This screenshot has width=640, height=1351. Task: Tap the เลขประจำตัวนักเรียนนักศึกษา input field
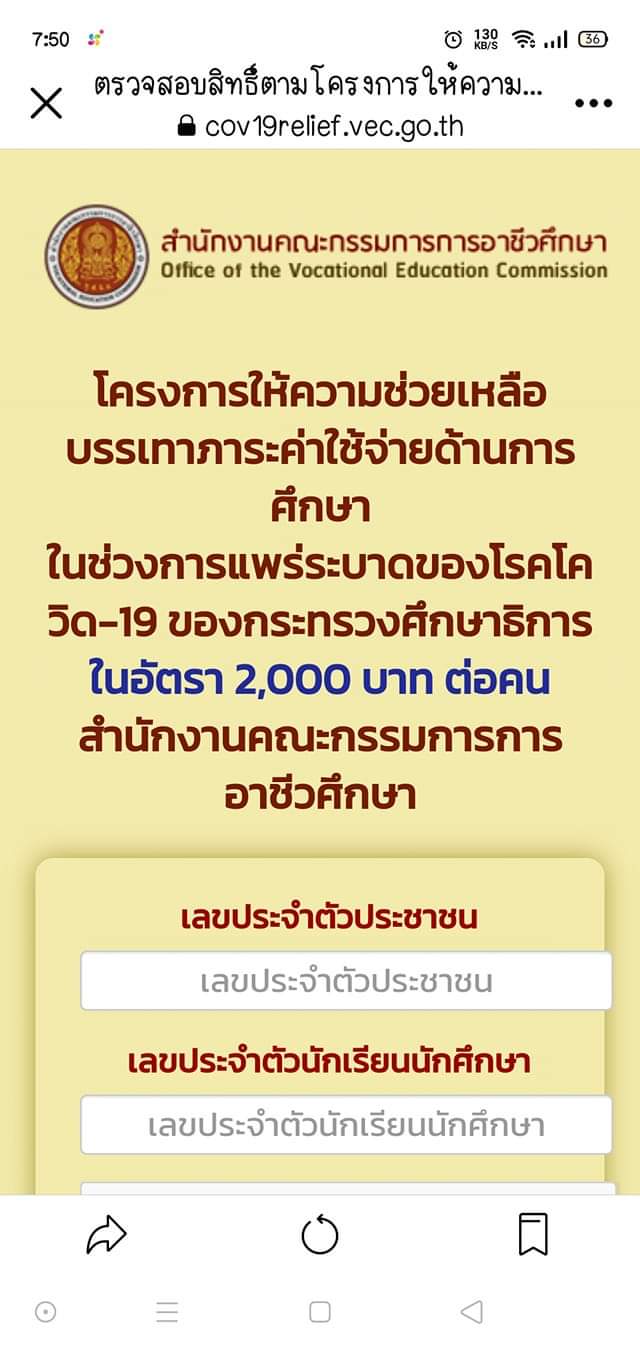(x=346, y=1125)
